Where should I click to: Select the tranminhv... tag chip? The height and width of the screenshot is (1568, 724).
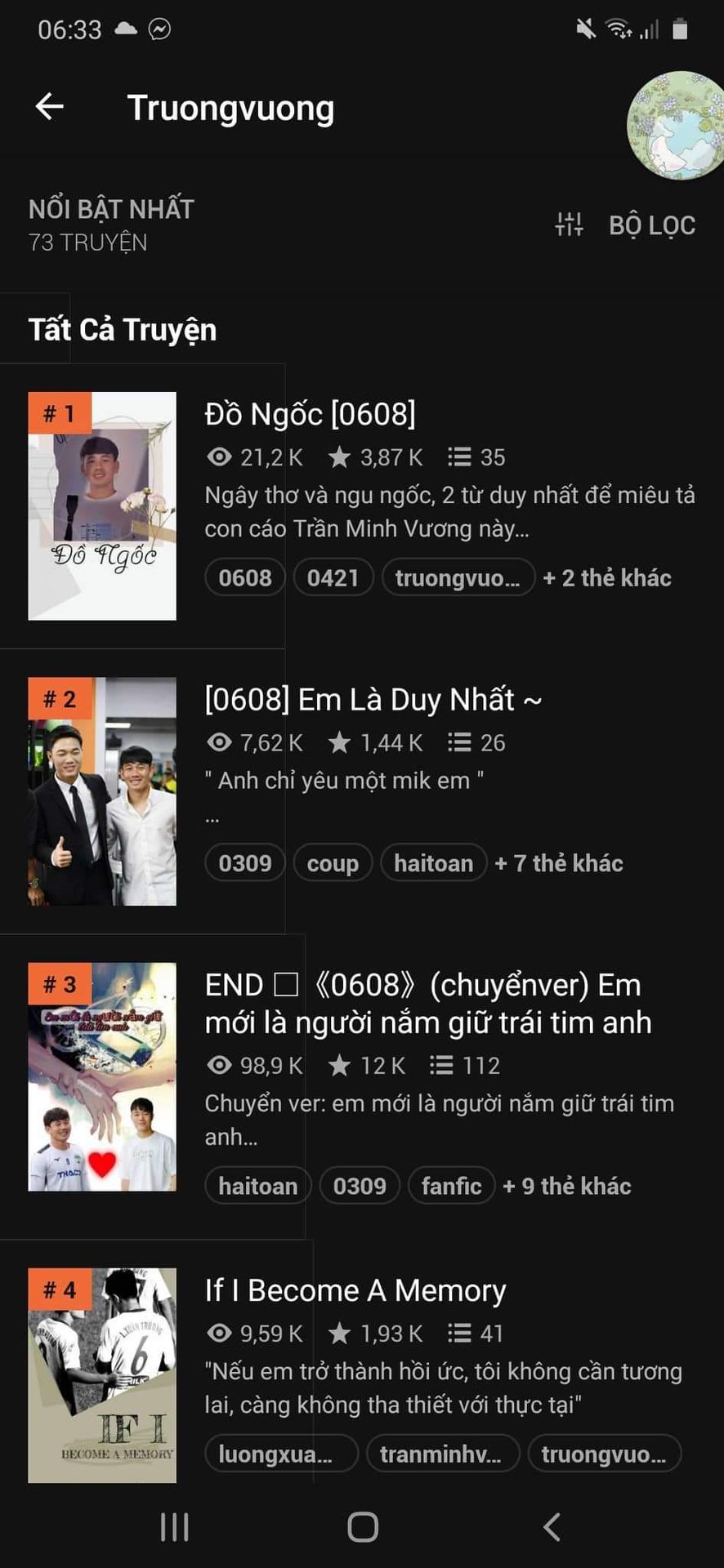[442, 1454]
